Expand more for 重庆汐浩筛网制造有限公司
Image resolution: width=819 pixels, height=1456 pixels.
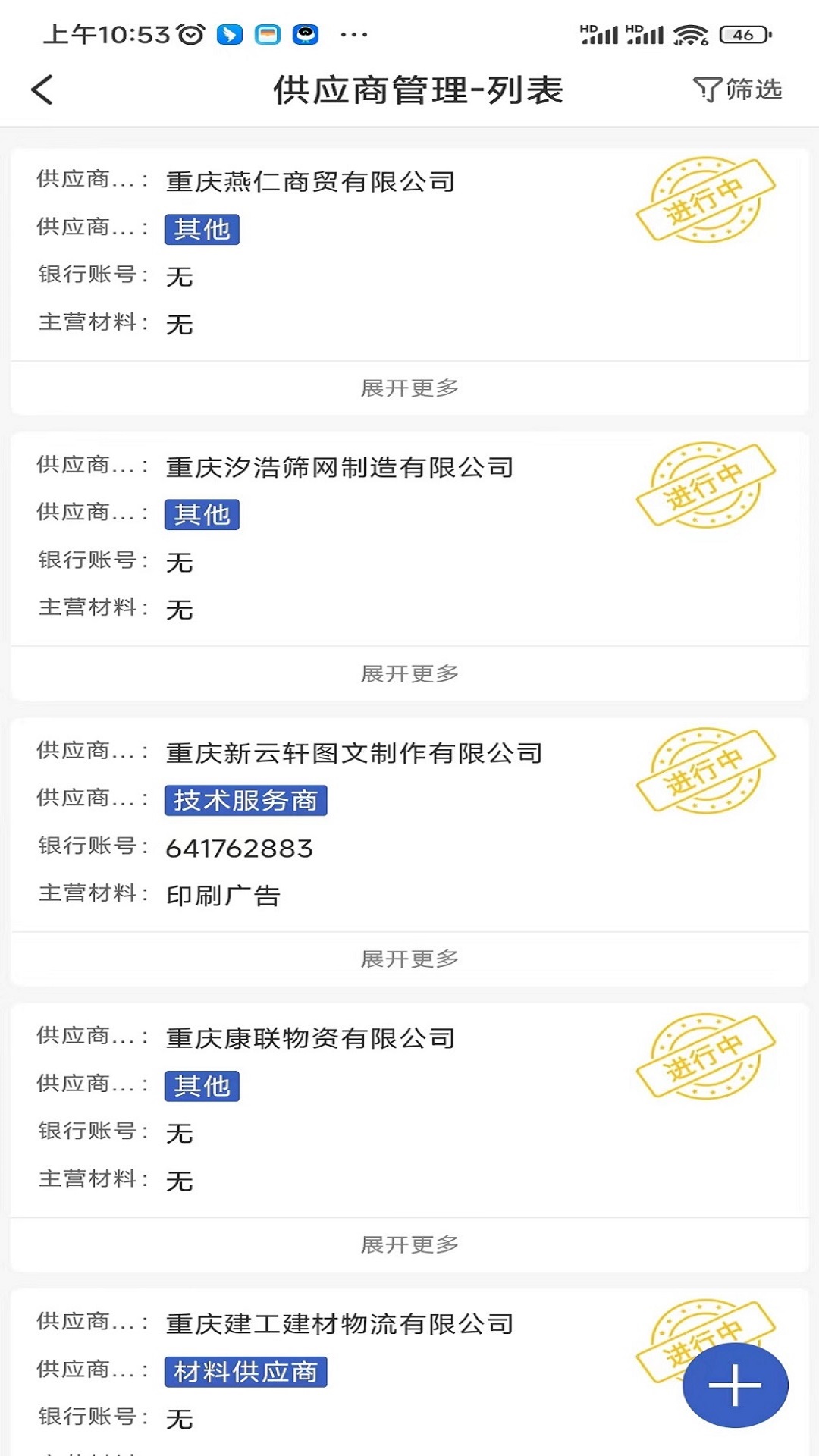point(409,673)
